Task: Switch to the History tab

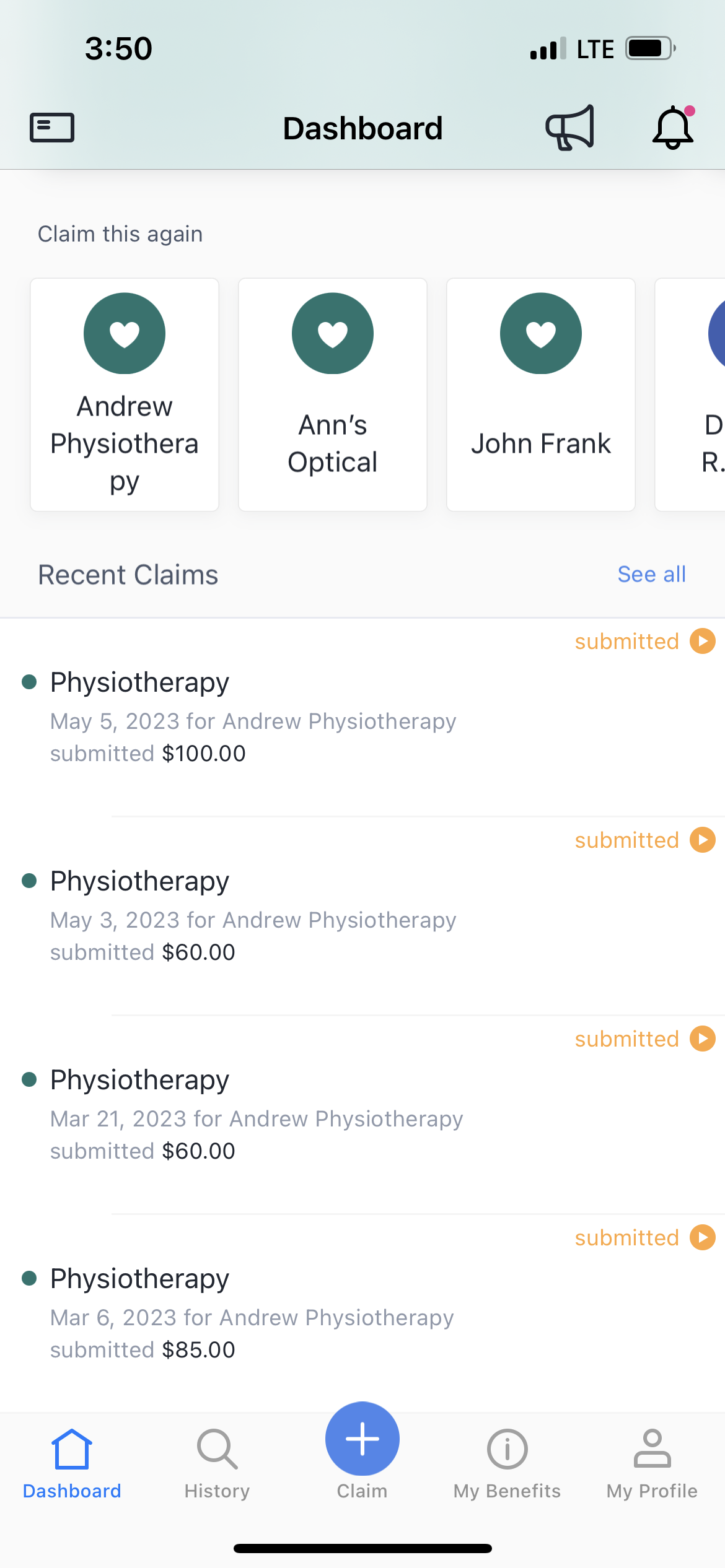Action: point(216,1461)
